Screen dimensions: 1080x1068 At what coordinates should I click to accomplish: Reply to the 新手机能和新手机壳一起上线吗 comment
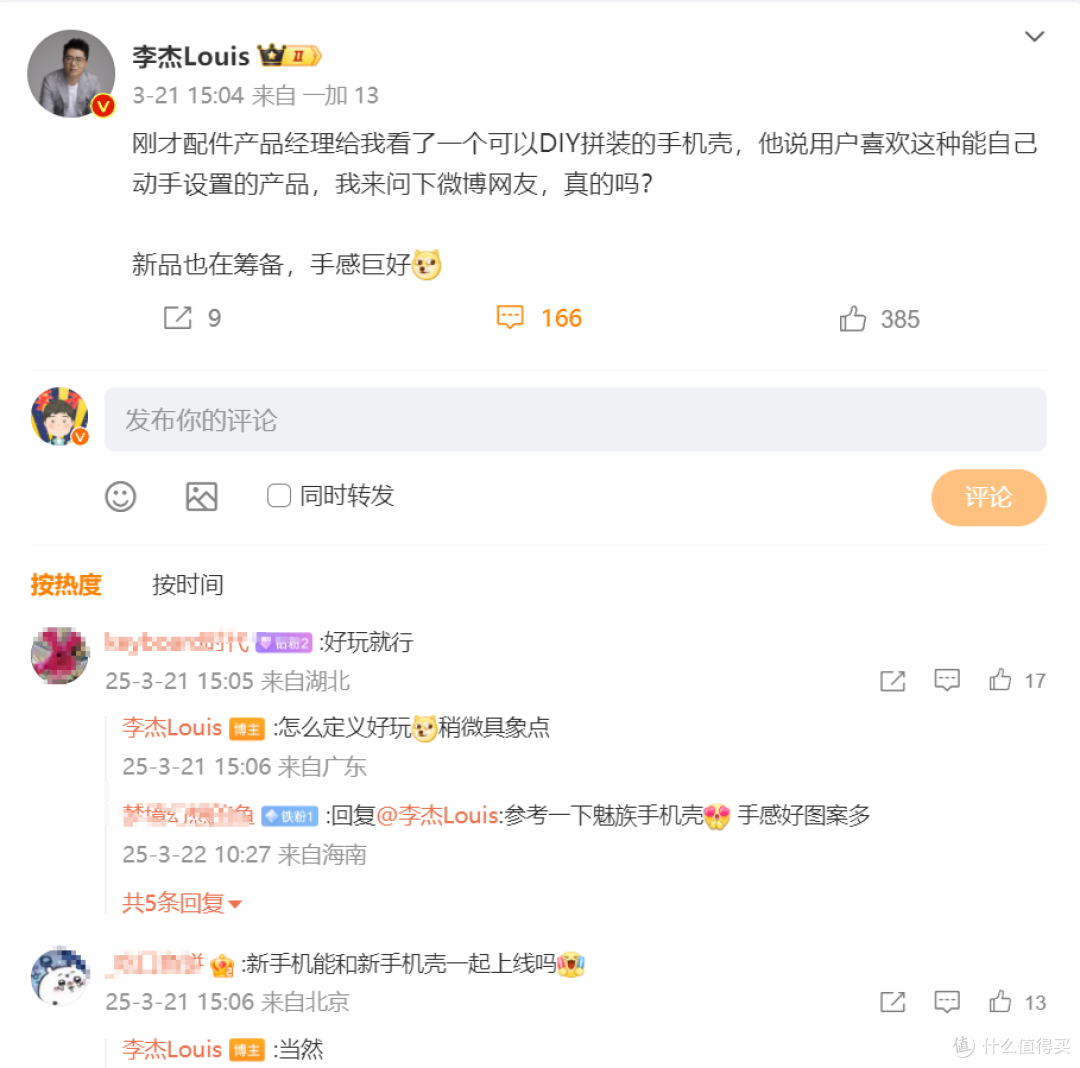946,1002
